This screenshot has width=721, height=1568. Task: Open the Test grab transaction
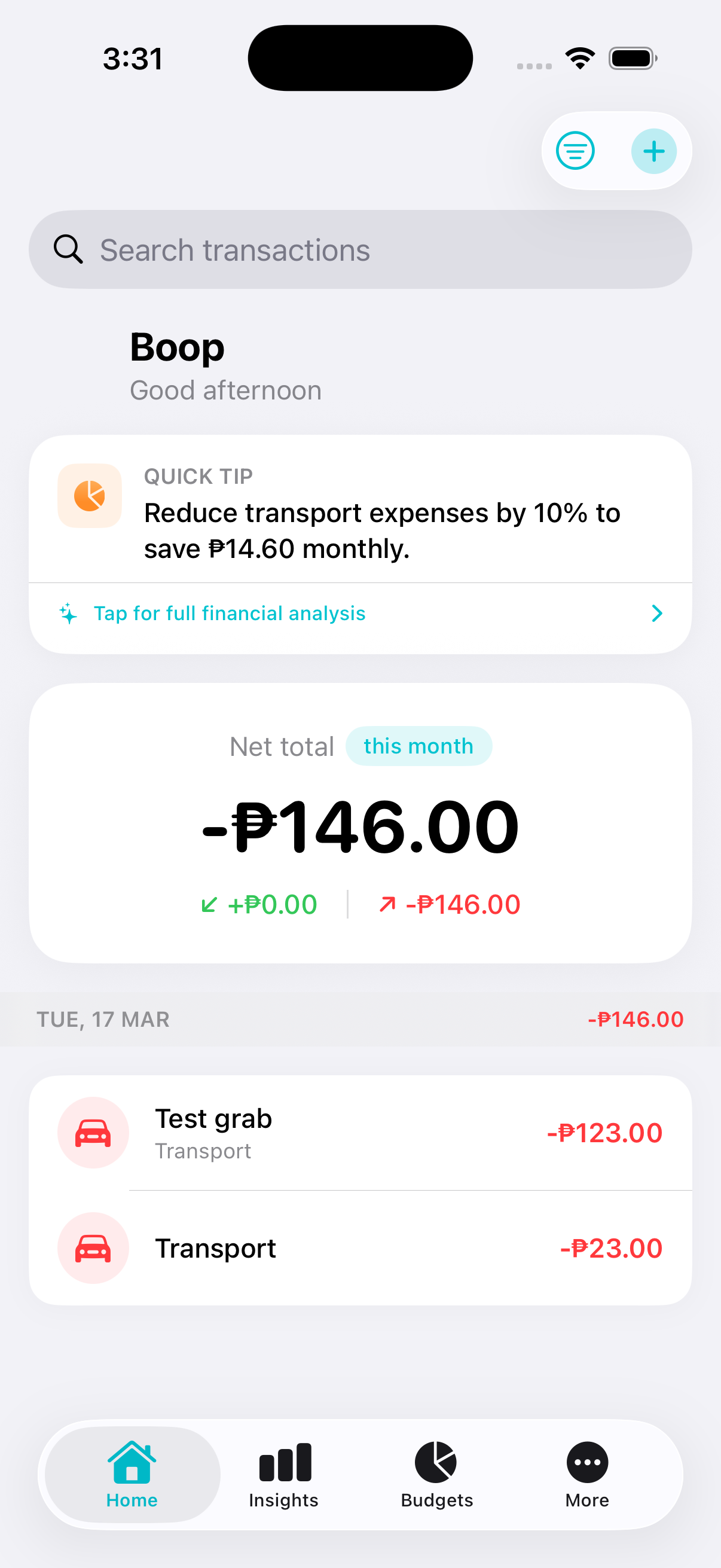point(360,1133)
